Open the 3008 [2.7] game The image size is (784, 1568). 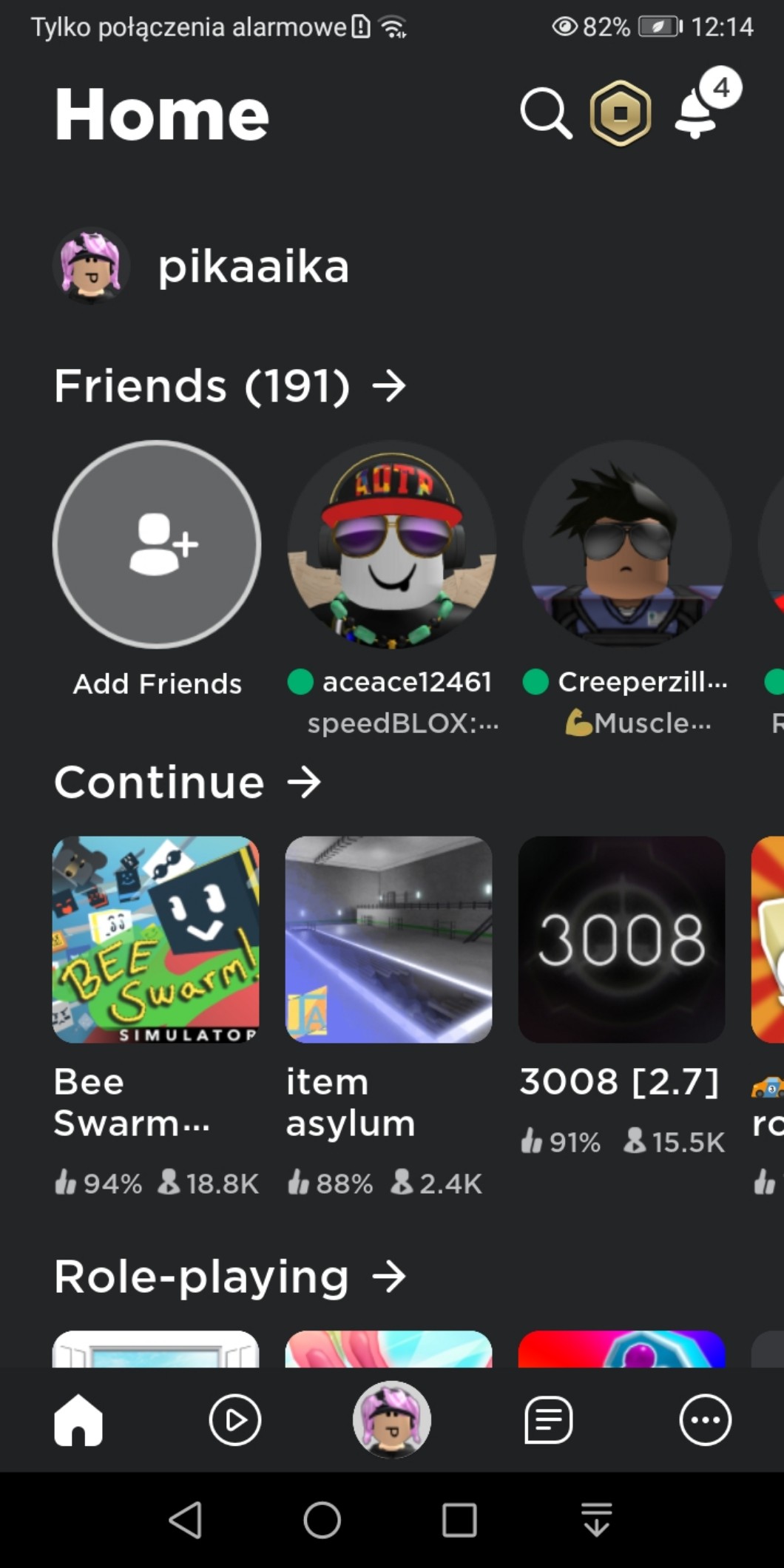point(621,939)
